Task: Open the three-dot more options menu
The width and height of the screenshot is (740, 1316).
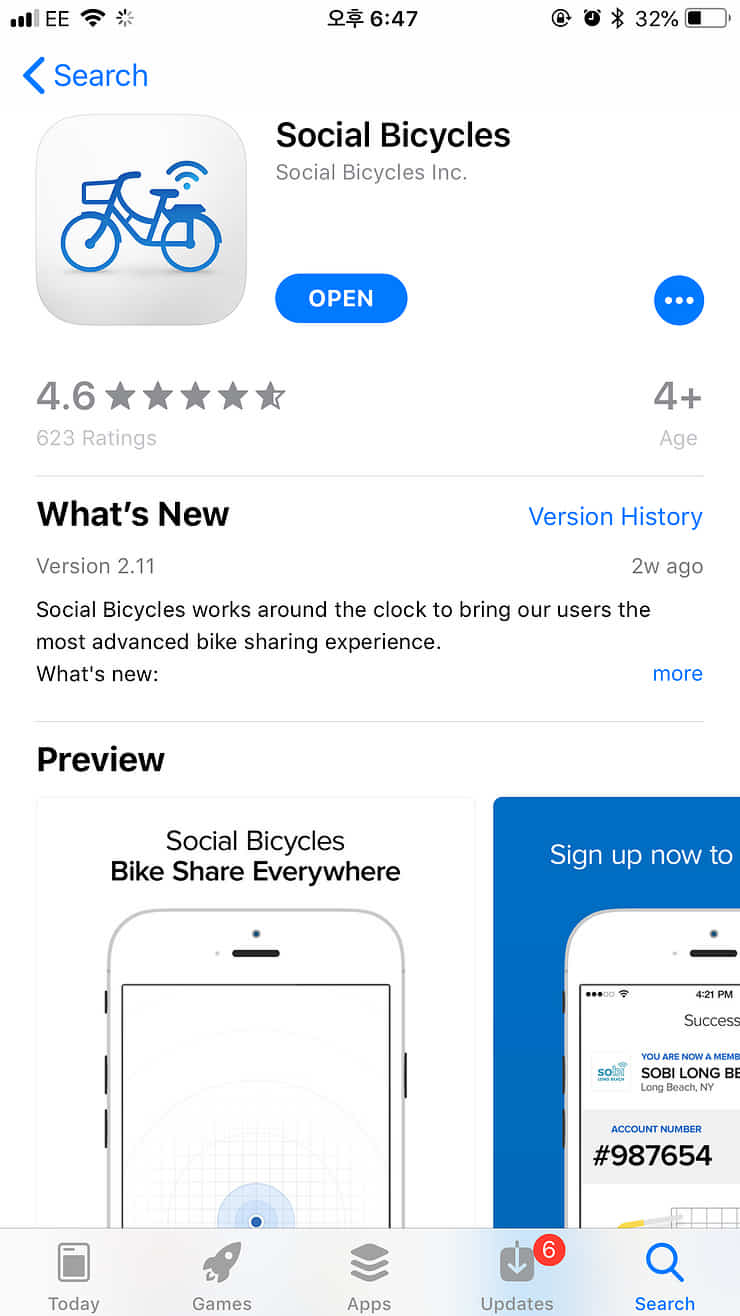Action: tap(679, 300)
